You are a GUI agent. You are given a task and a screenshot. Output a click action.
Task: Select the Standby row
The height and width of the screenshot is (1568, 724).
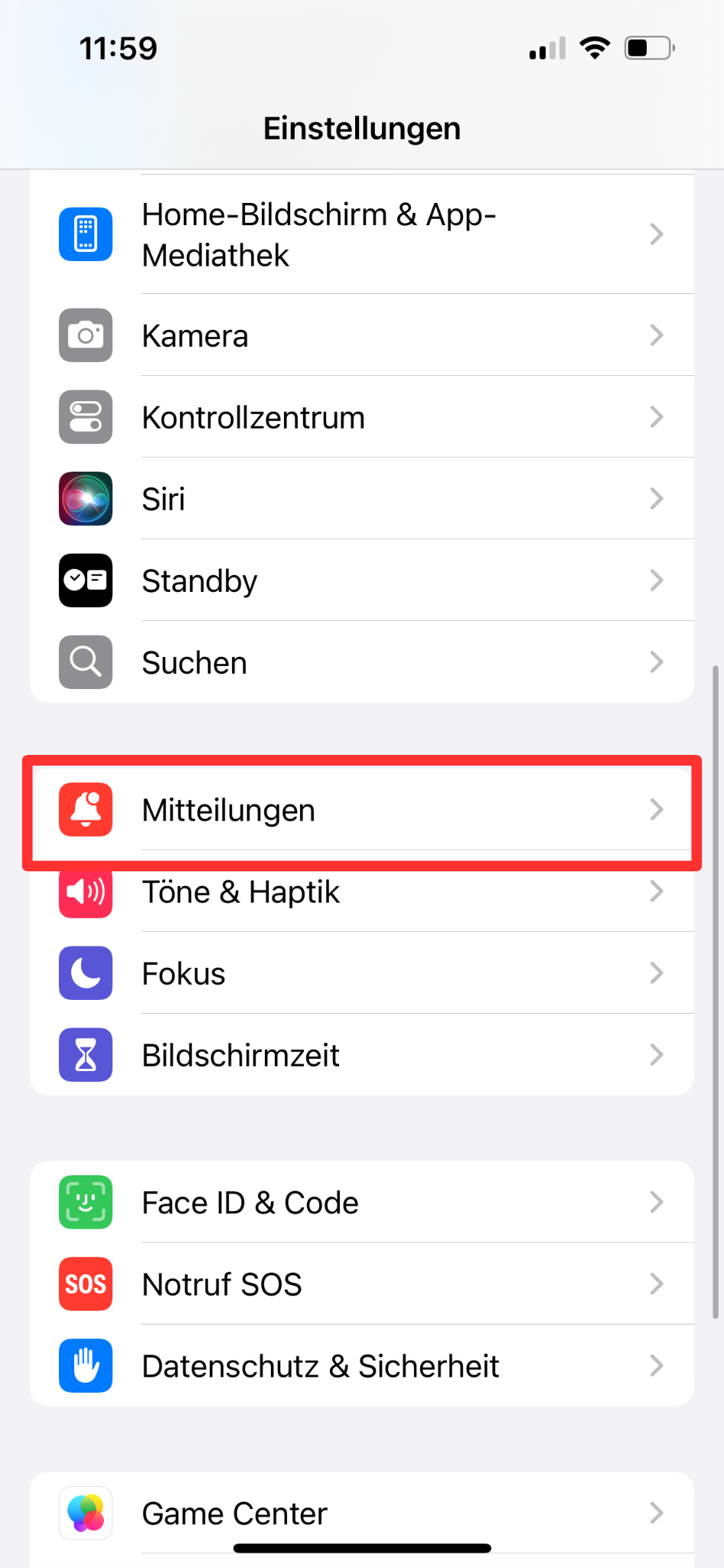point(361,581)
